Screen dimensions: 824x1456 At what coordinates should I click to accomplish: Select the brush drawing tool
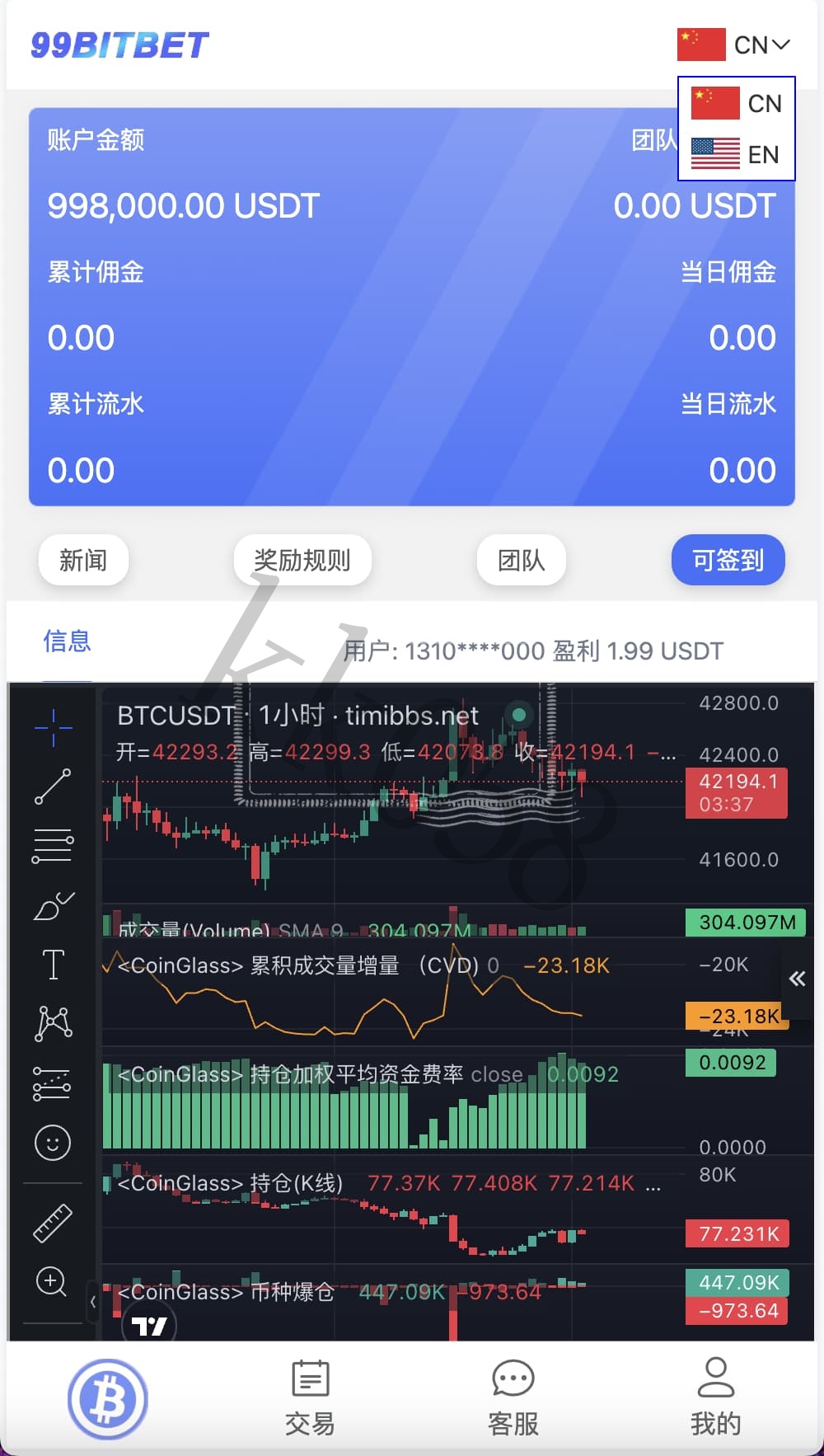[x=53, y=905]
